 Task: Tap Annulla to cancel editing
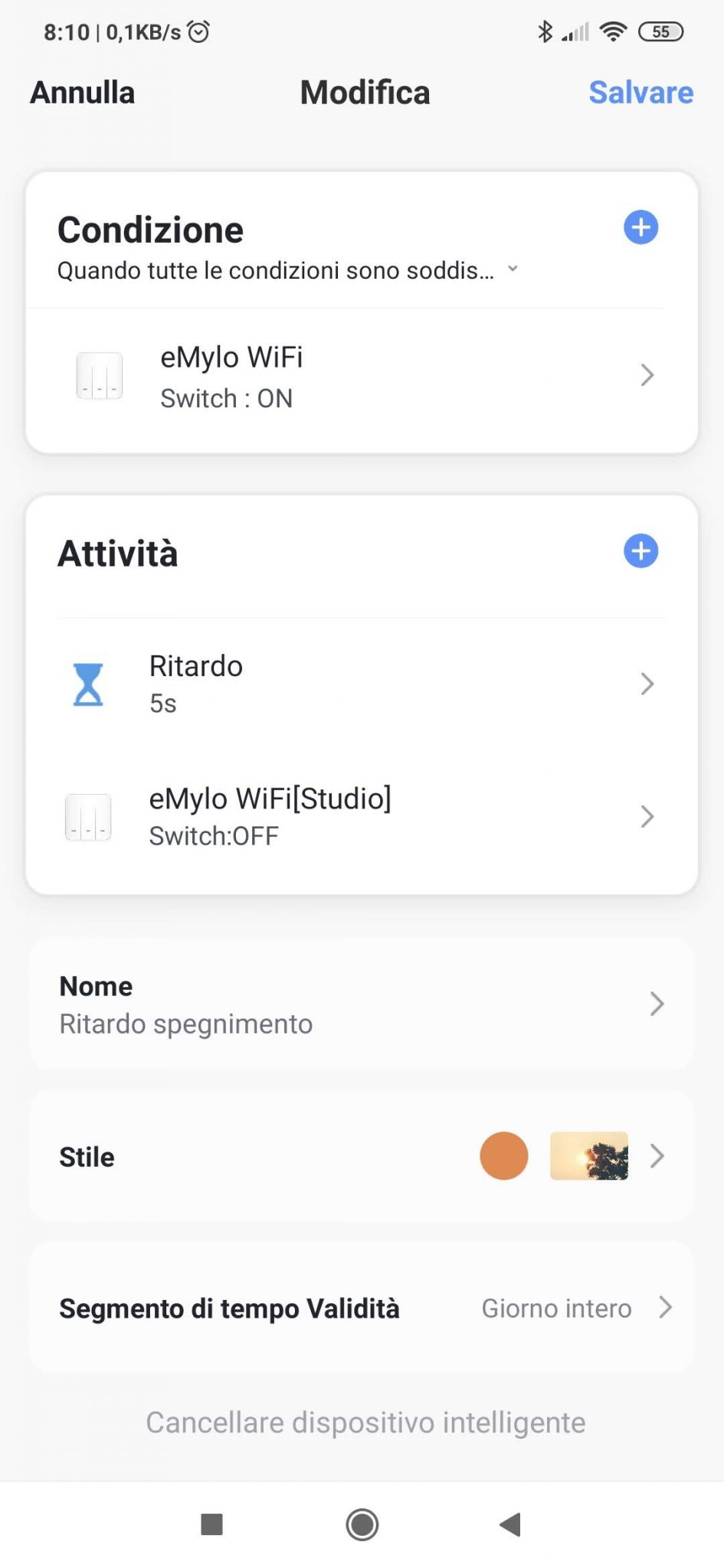[82, 93]
